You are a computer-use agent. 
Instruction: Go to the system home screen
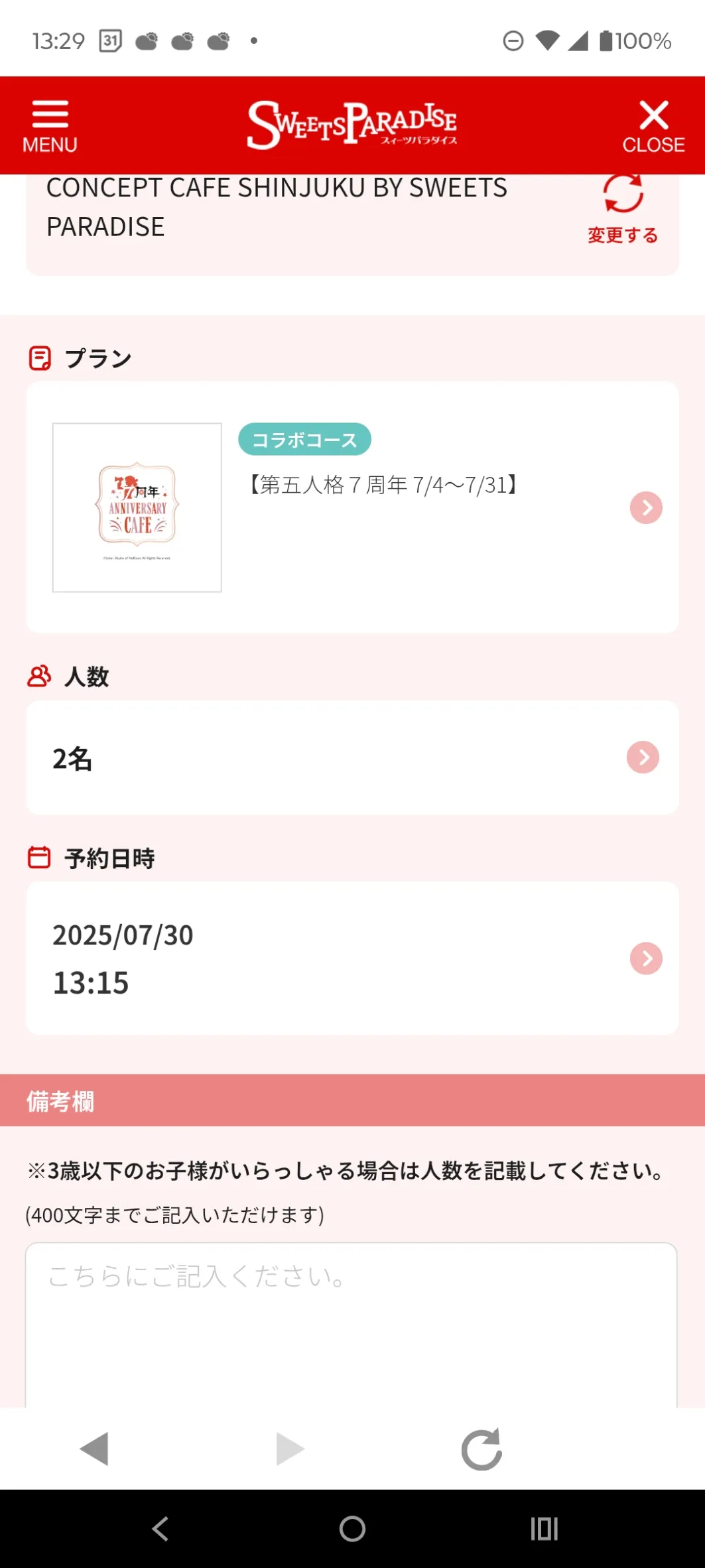352,1528
